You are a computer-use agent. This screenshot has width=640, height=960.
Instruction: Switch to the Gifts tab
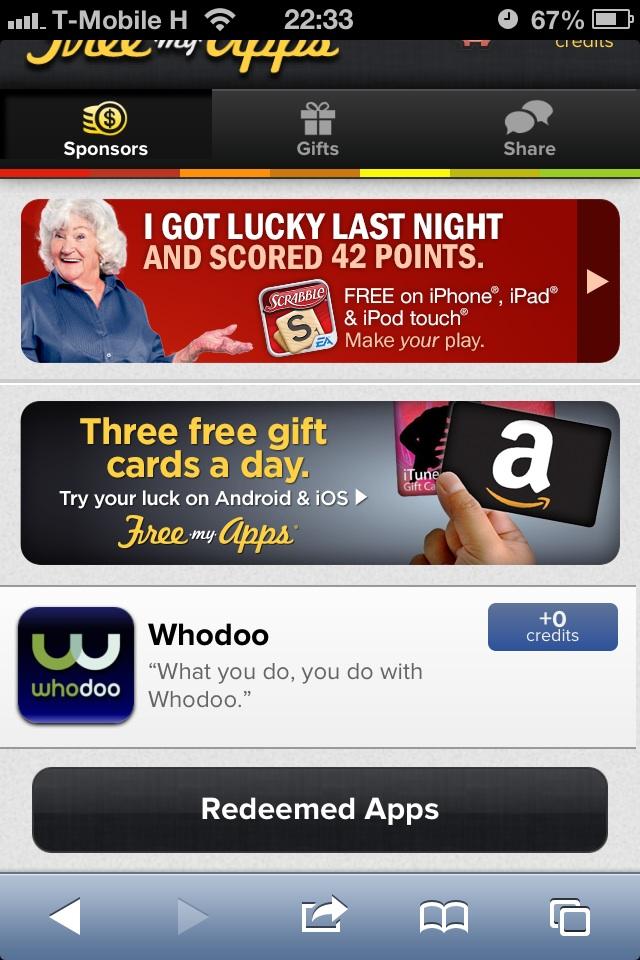(318, 132)
